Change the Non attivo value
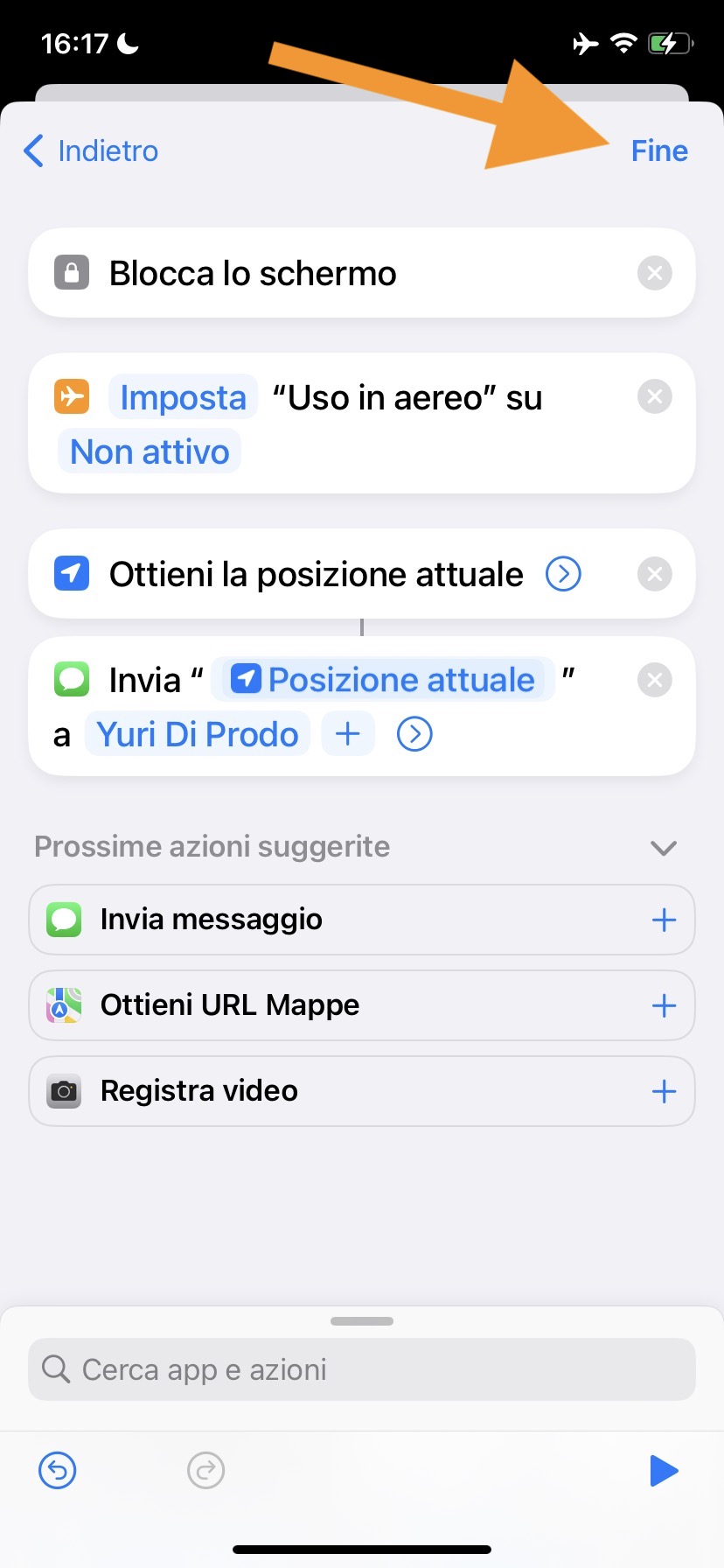The height and width of the screenshot is (1568, 724). click(x=150, y=451)
